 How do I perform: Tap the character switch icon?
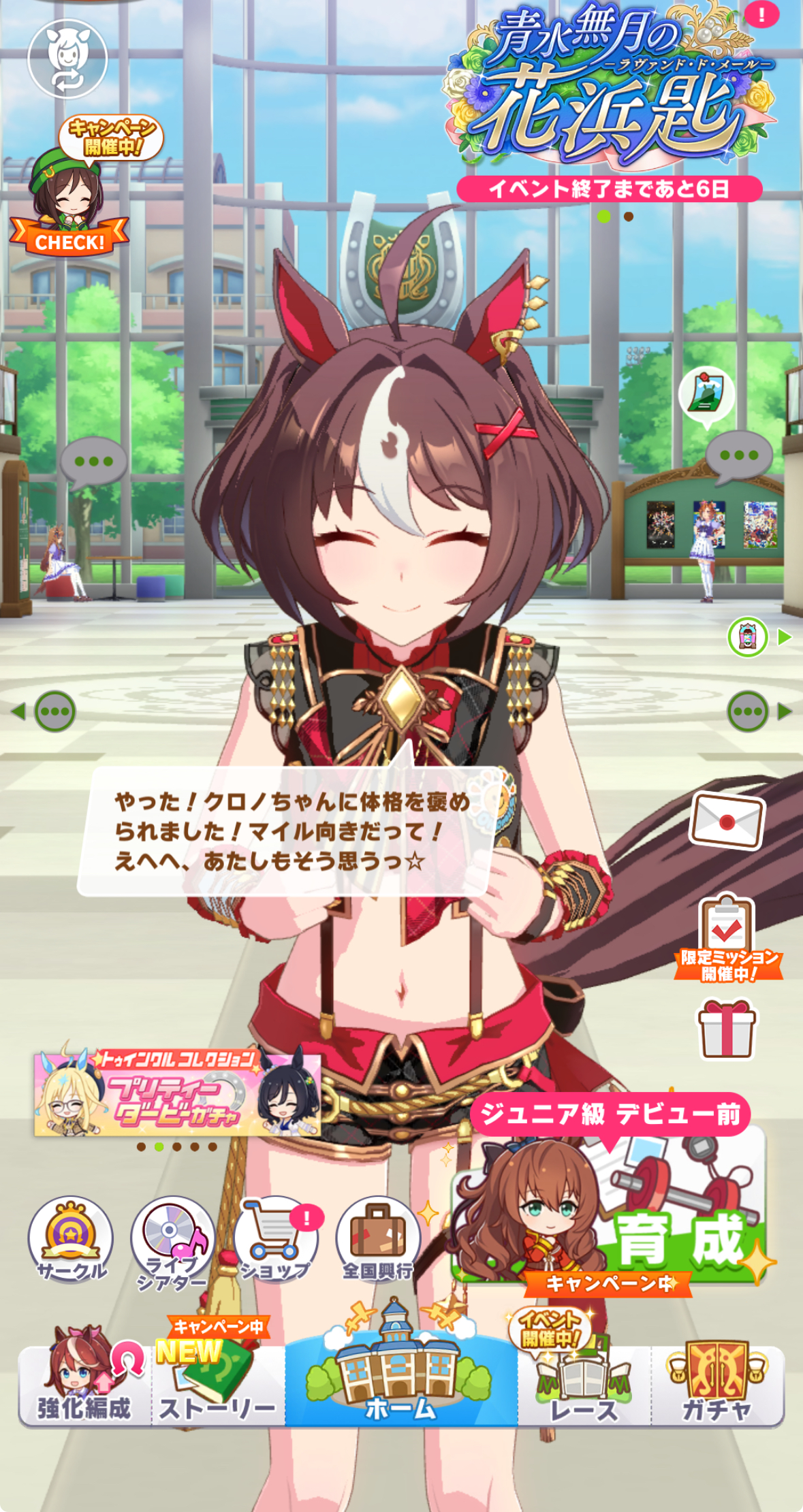(67, 59)
